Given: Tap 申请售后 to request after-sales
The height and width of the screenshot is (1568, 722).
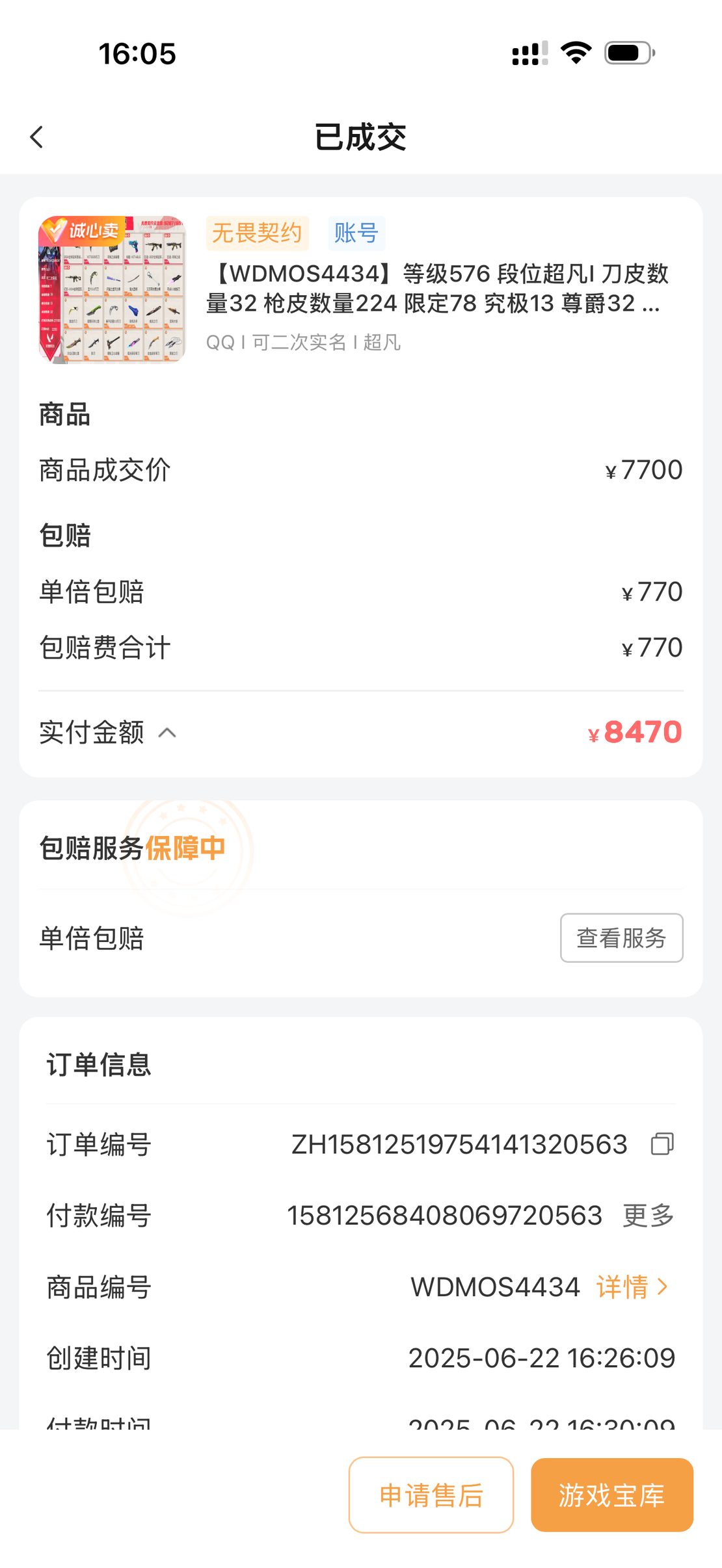Looking at the screenshot, I should [431, 1495].
